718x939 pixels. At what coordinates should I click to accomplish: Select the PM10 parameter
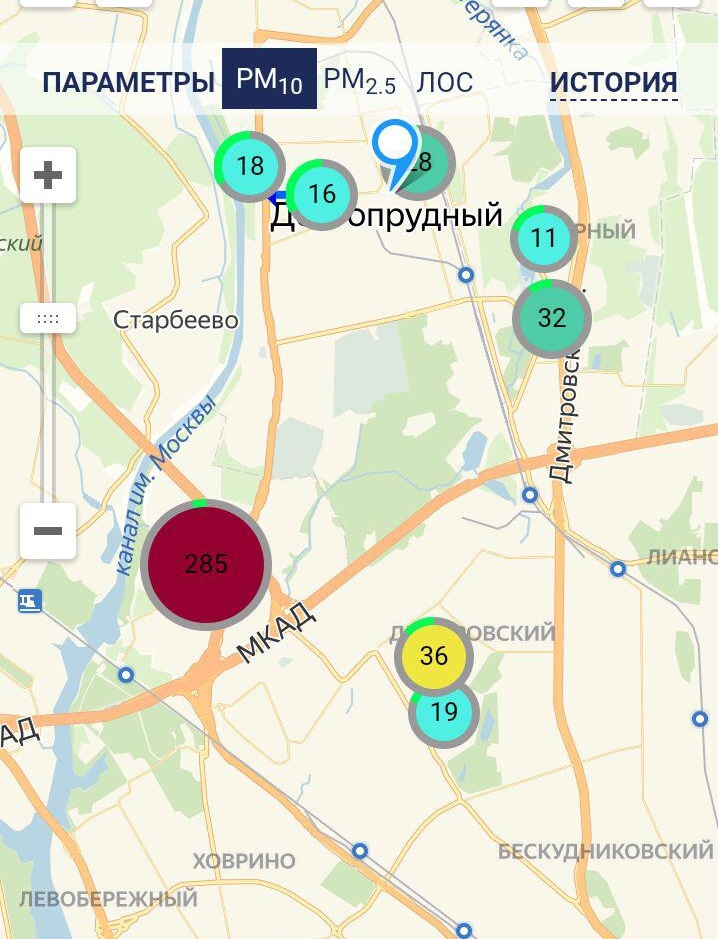pos(269,80)
